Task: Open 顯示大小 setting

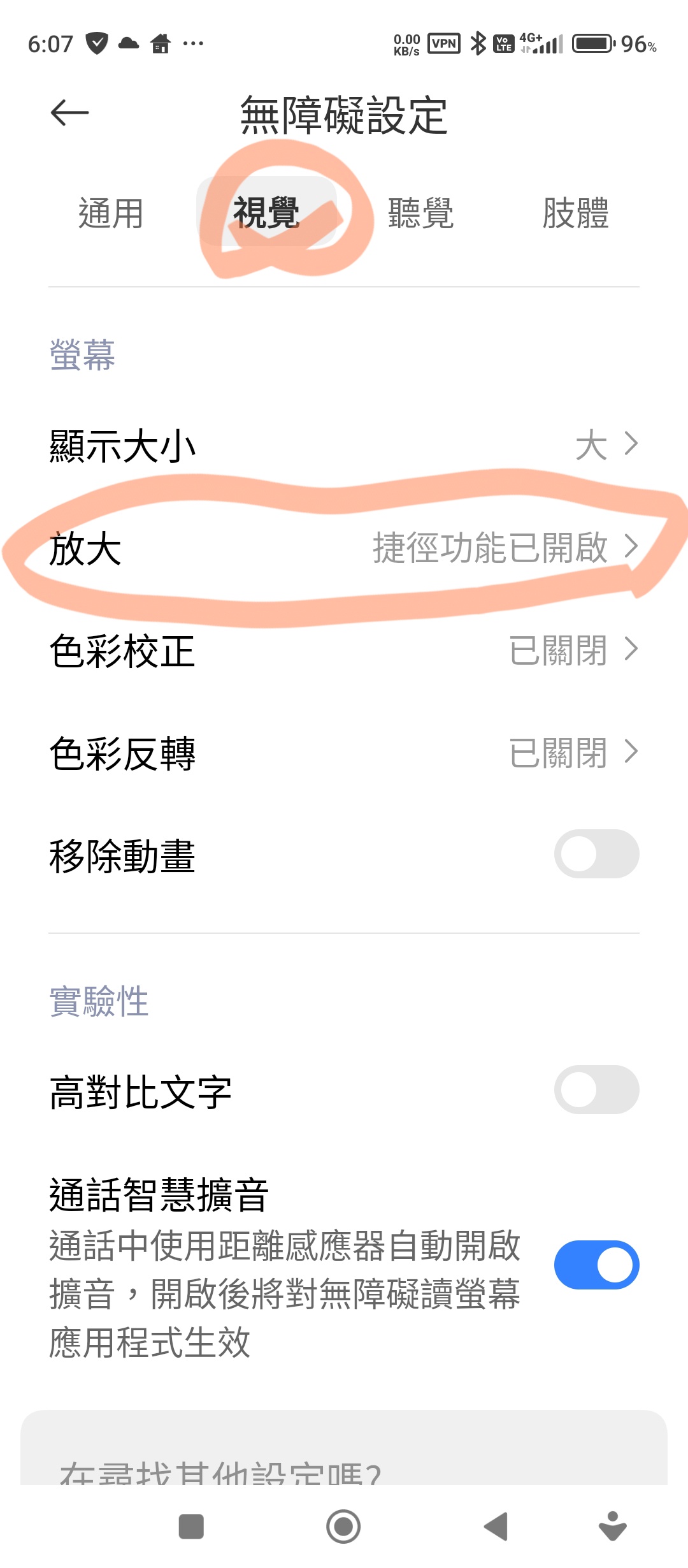Action: 344,445
